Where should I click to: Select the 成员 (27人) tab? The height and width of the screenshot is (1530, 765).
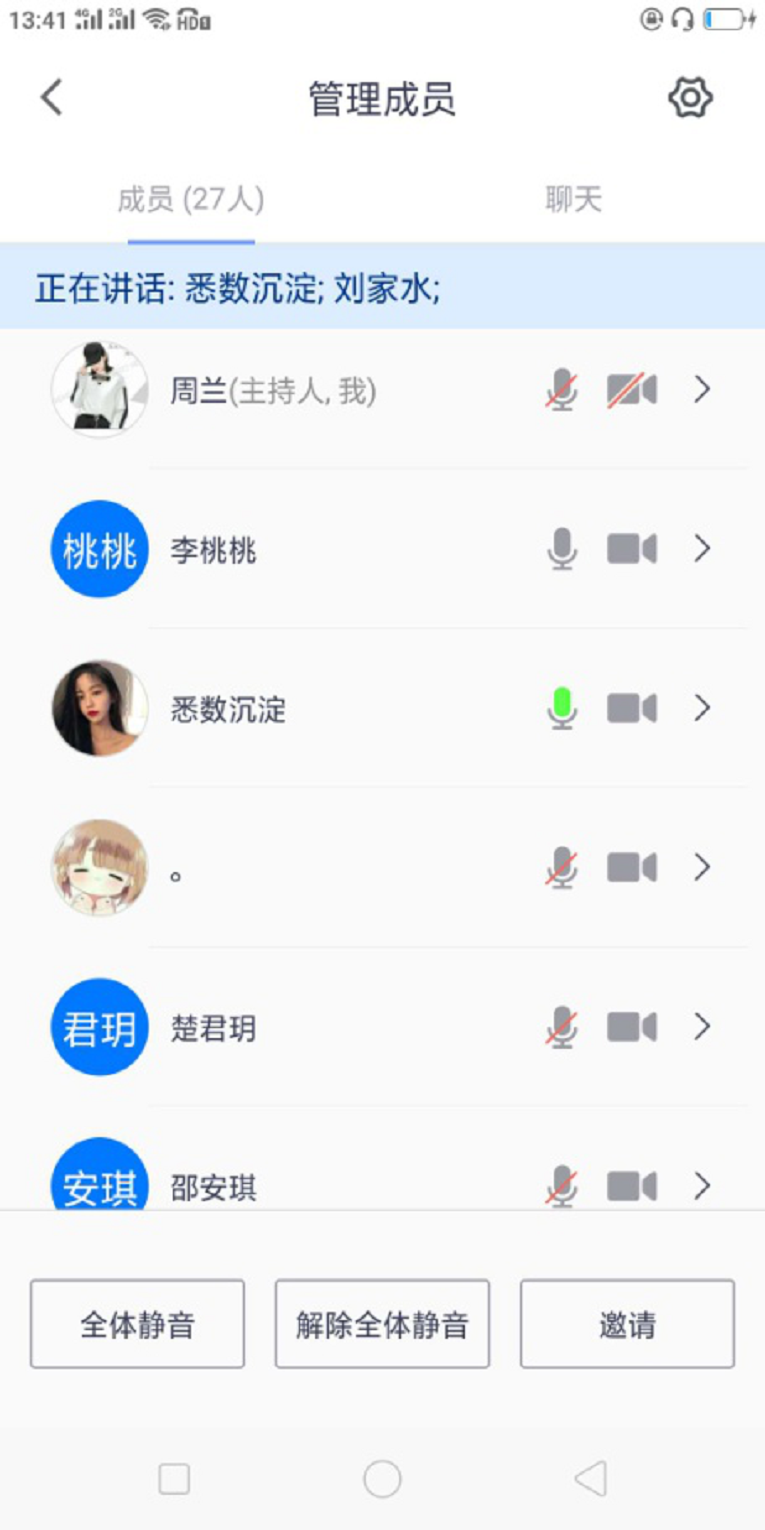click(x=191, y=200)
